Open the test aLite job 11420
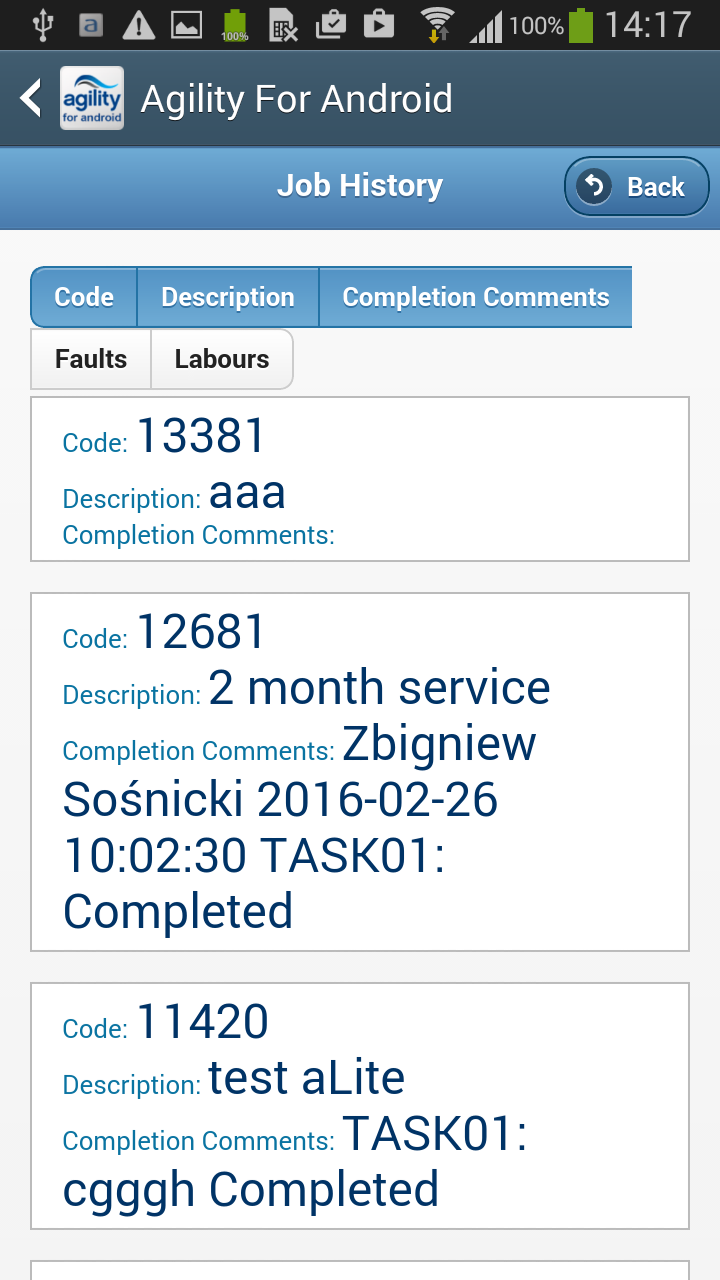This screenshot has width=720, height=1280. (360, 1105)
